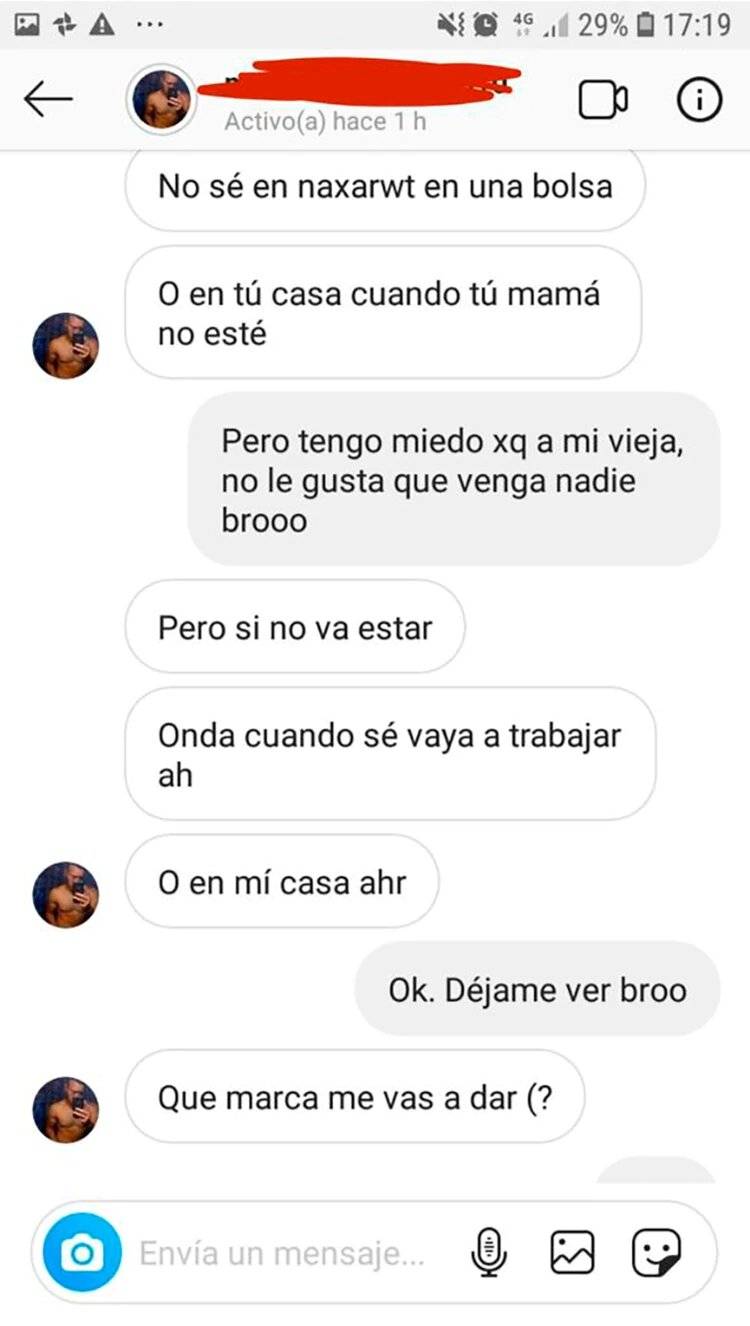Open camera to send a photo
The image size is (750, 1326).
[82, 1252]
